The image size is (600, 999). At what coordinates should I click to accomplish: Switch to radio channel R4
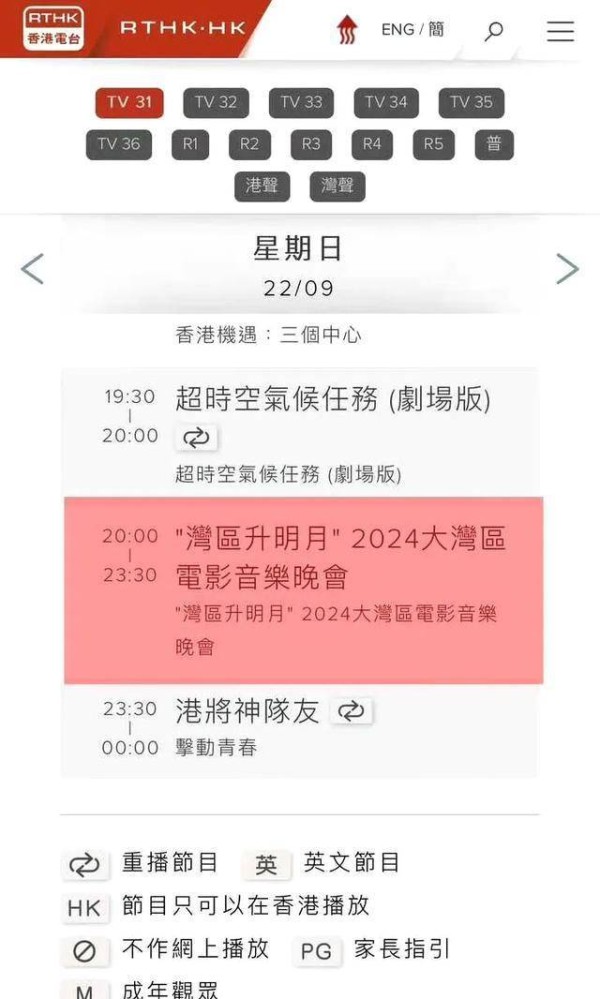372,144
